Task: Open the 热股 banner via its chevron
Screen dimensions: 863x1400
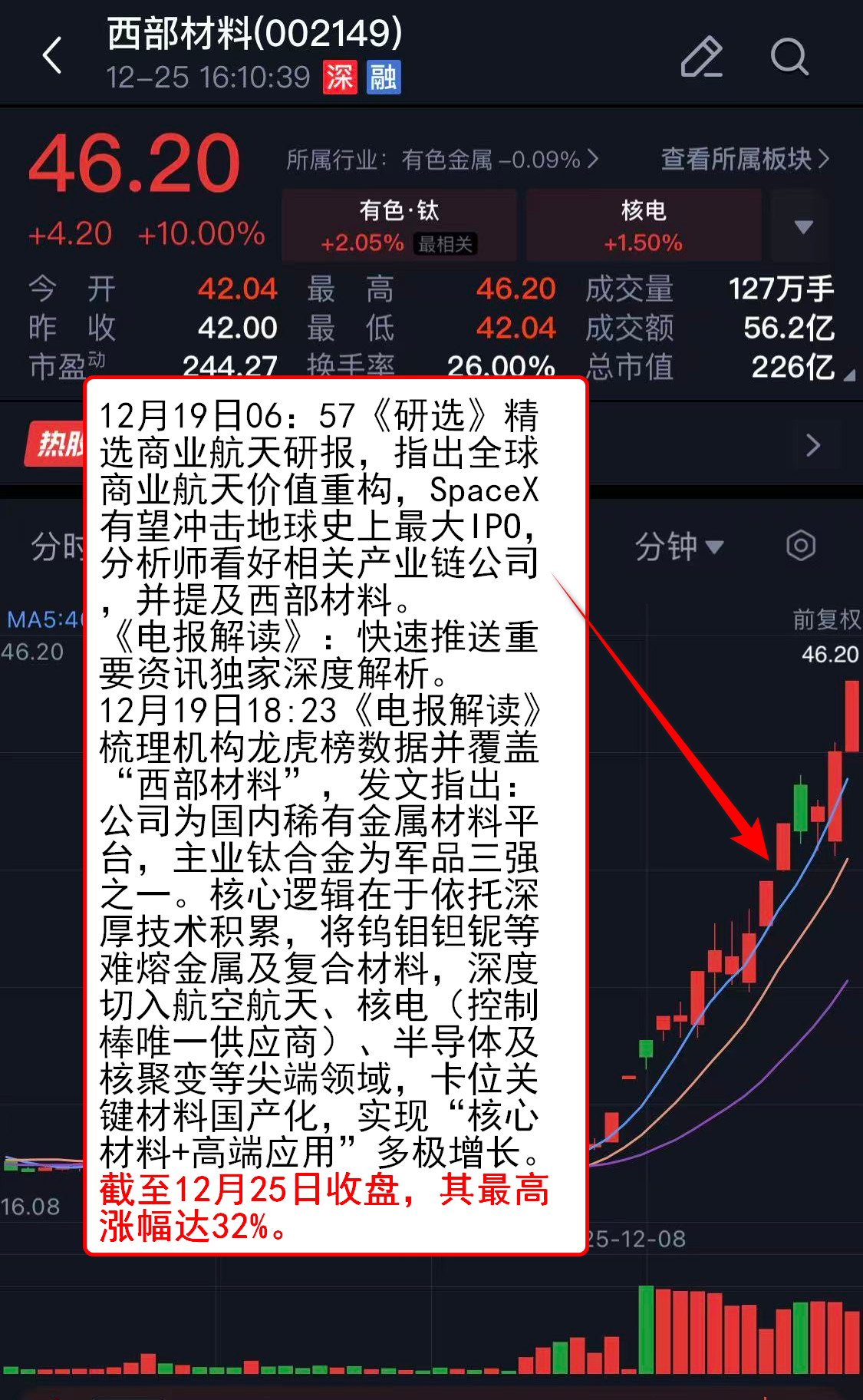Action: coord(813,445)
